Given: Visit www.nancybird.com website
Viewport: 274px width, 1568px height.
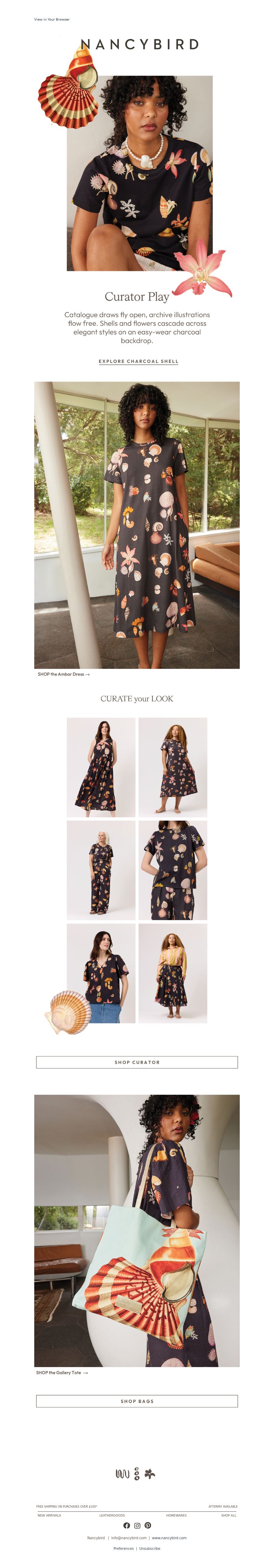Looking at the screenshot, I should click(x=169, y=1537).
